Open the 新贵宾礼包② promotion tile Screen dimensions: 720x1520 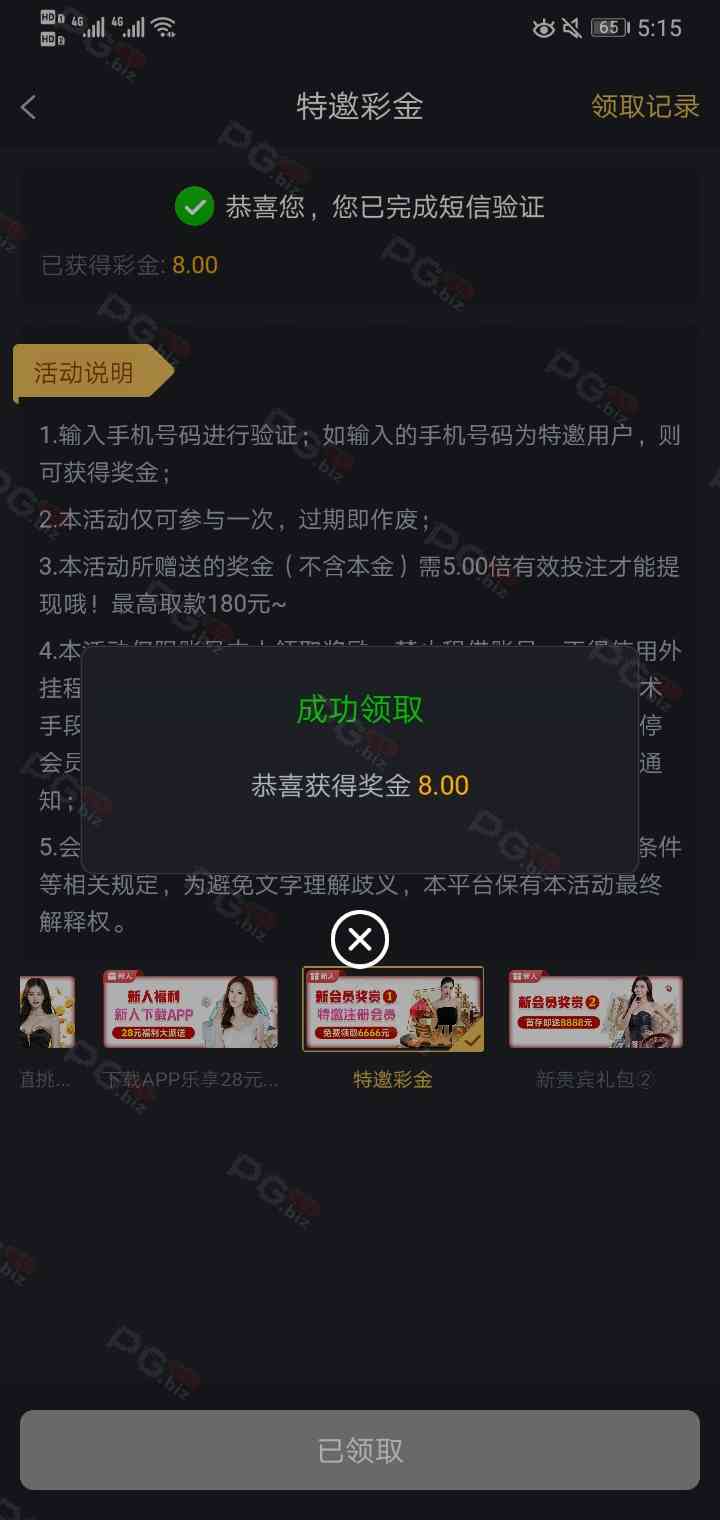click(x=595, y=1012)
